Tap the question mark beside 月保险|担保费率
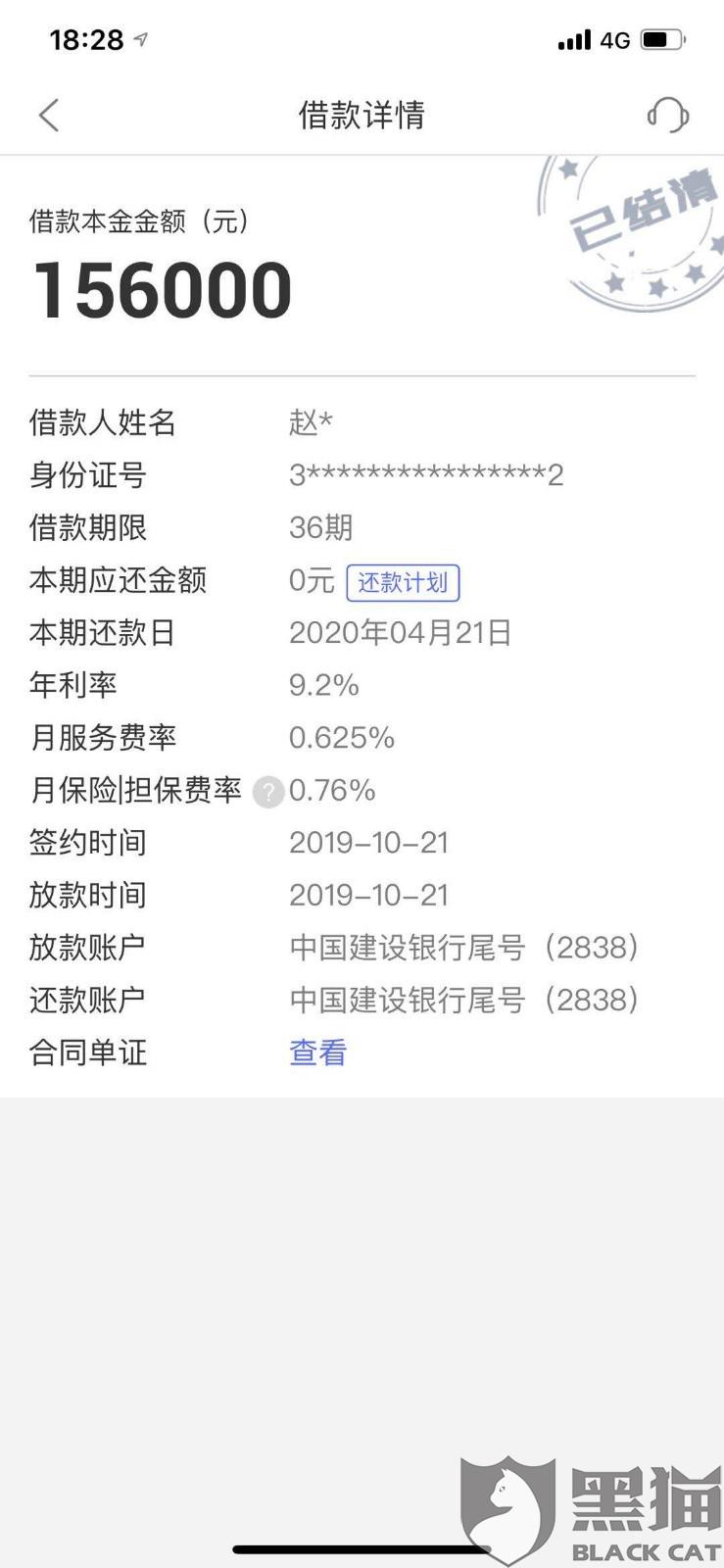The width and height of the screenshot is (724, 1568). [x=267, y=792]
